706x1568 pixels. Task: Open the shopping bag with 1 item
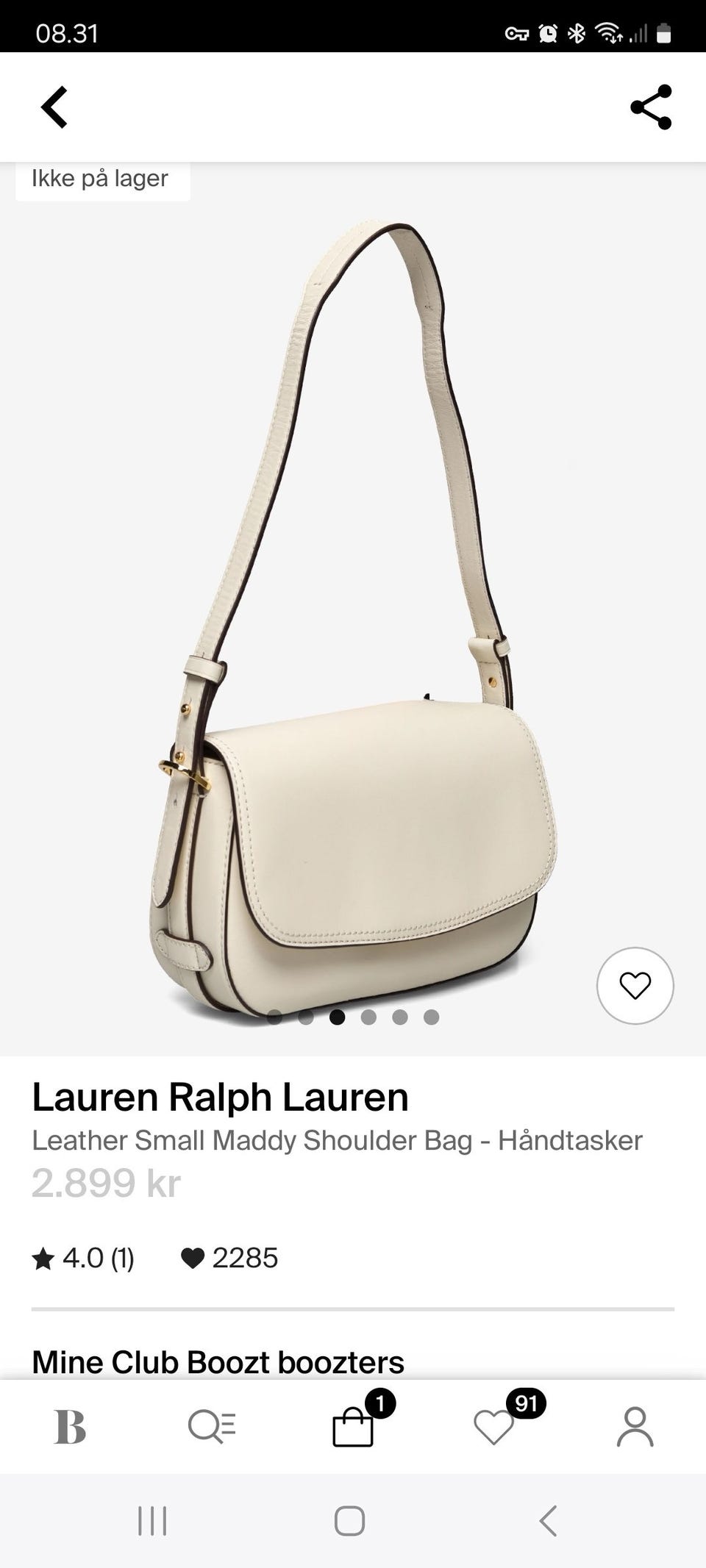coord(354,1423)
